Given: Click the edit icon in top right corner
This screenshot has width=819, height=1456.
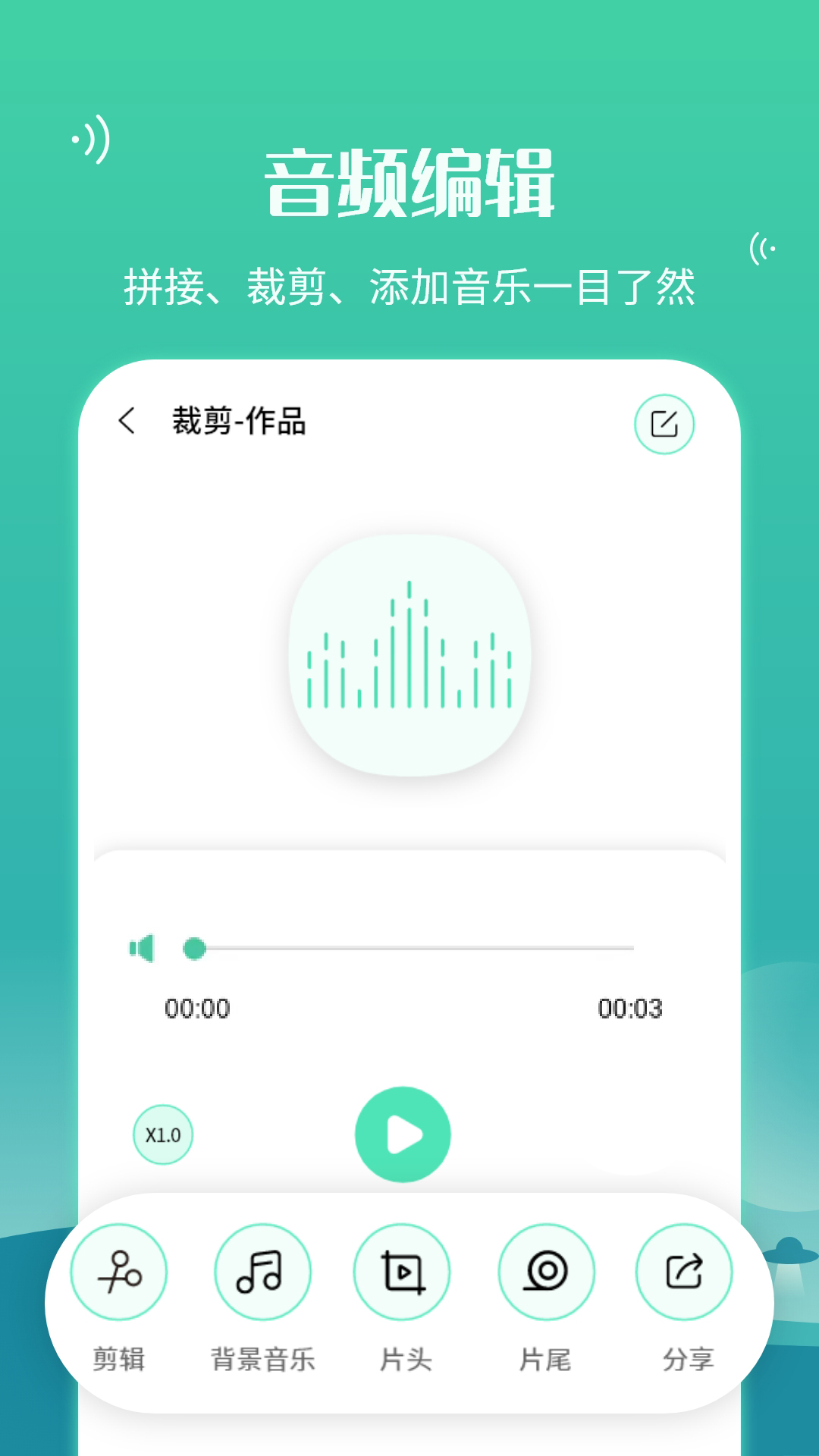Looking at the screenshot, I should 666,425.
